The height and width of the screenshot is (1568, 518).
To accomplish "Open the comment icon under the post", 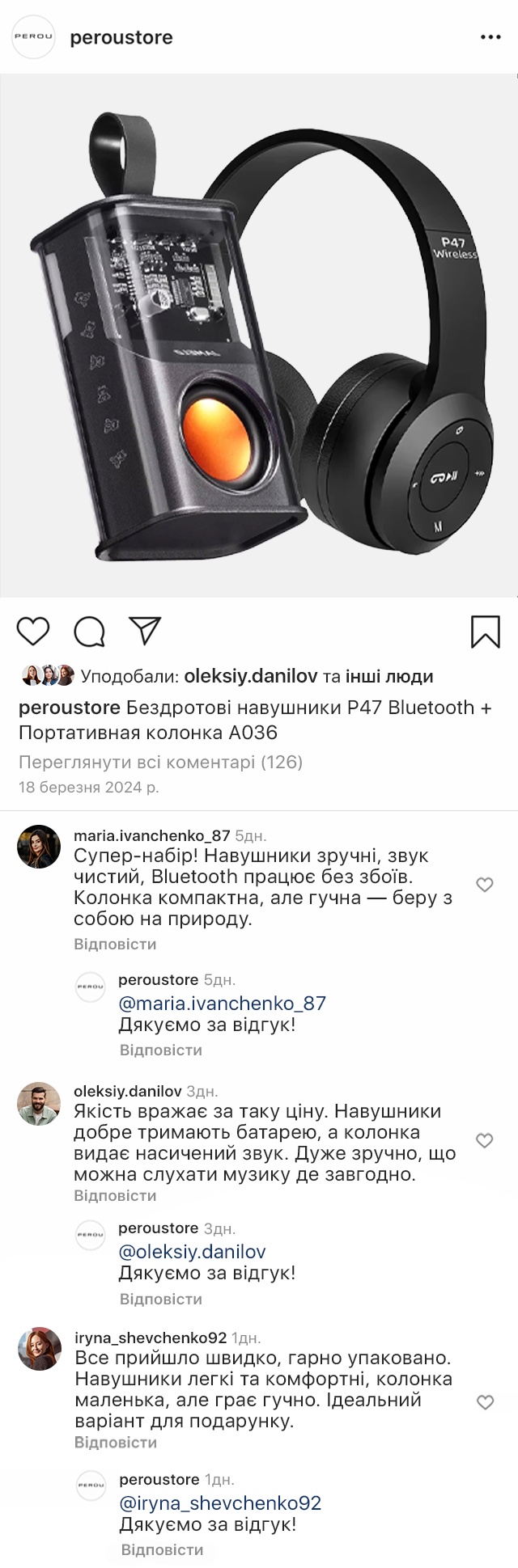I will pyautogui.click(x=90, y=632).
